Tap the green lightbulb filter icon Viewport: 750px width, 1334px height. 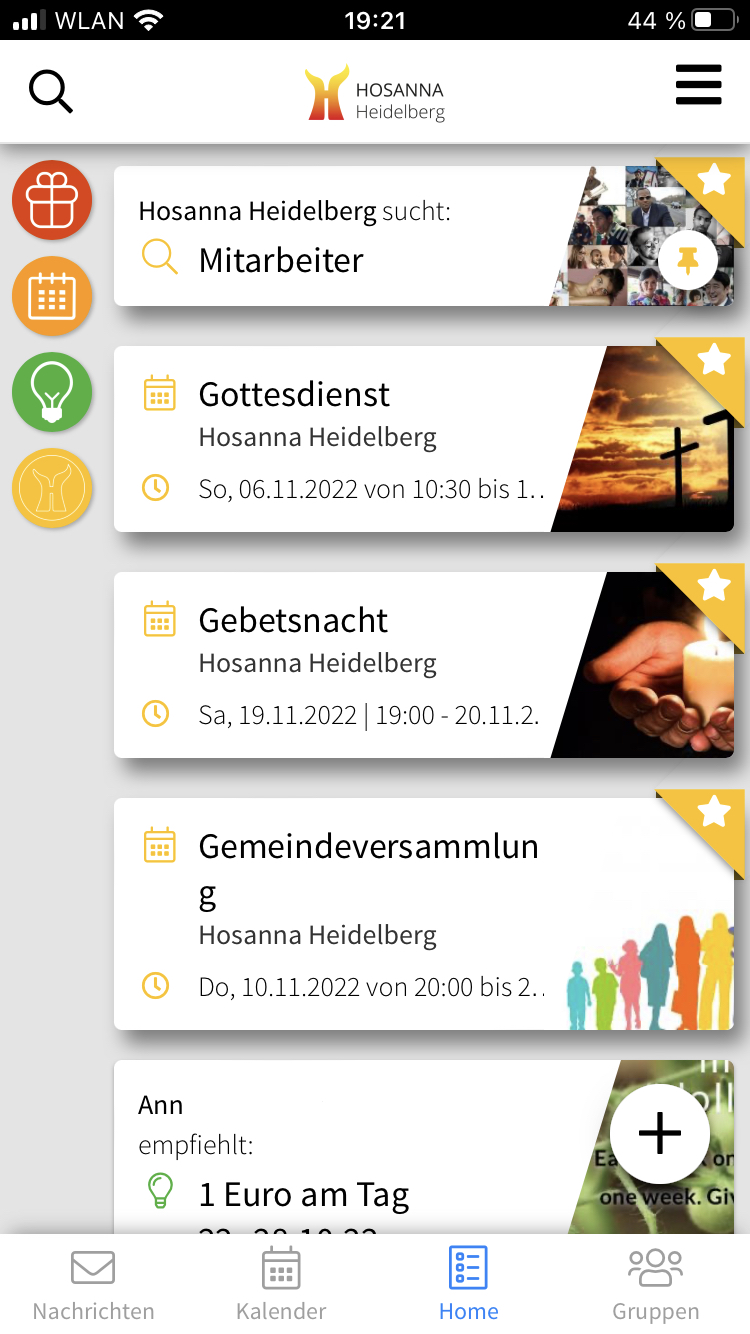[x=52, y=393]
